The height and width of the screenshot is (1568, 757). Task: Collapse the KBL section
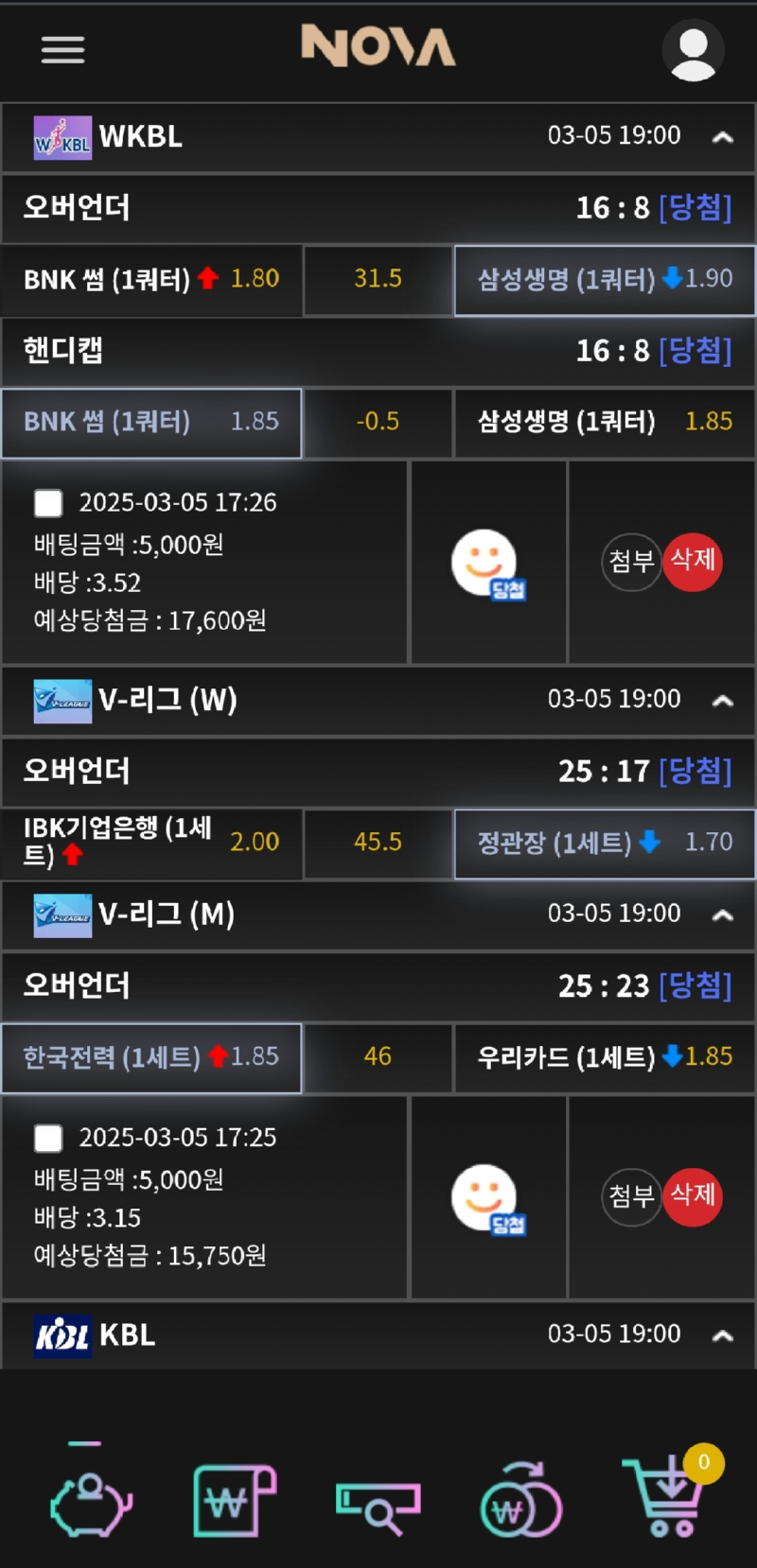click(x=722, y=1335)
